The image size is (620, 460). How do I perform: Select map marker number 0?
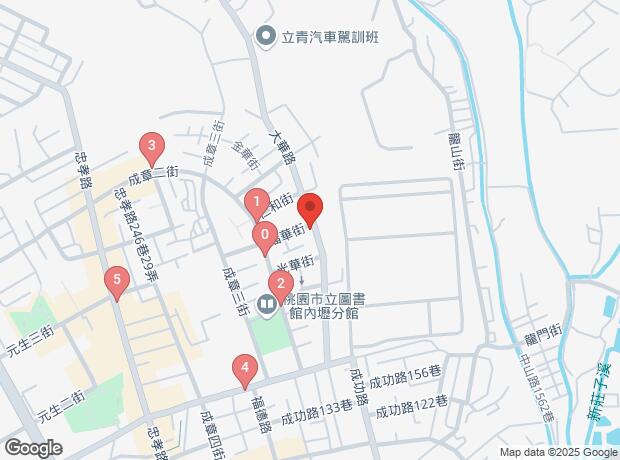(263, 237)
